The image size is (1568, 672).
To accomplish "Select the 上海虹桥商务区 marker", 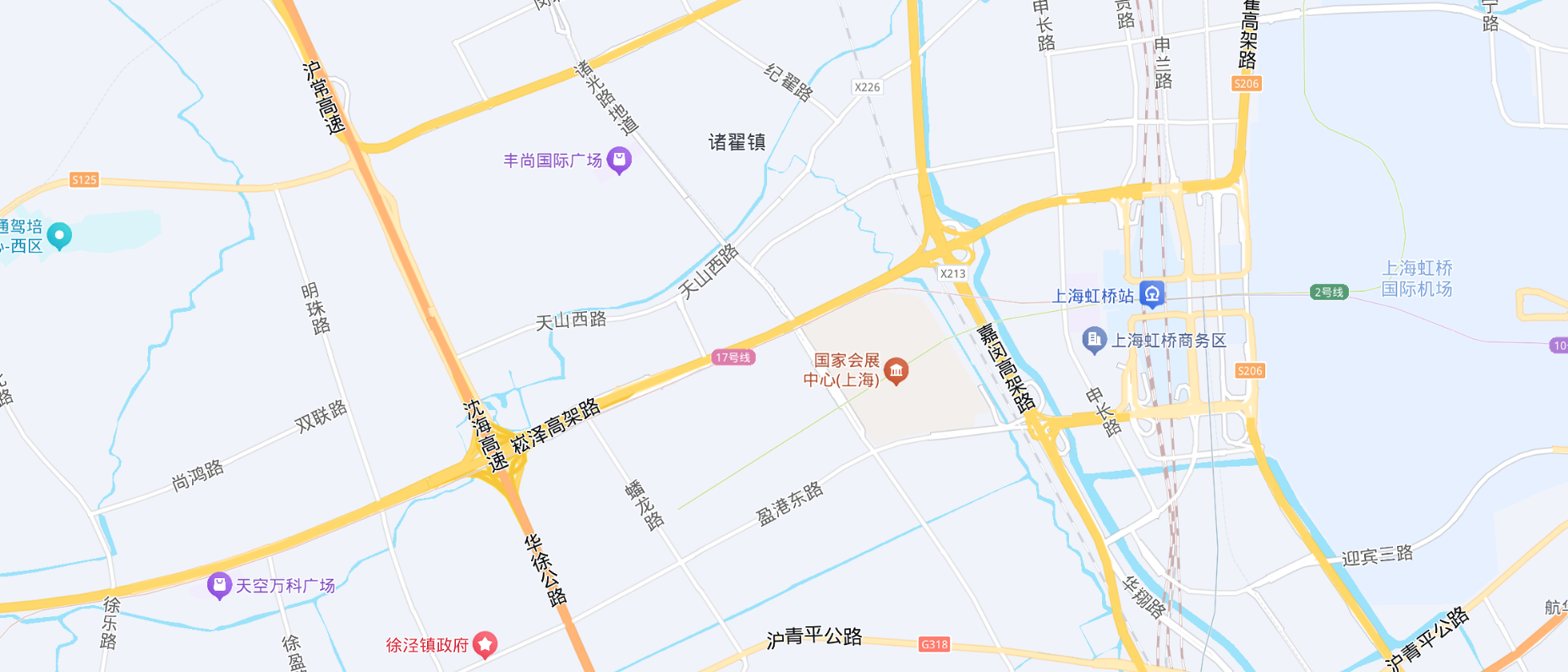I will [1094, 340].
